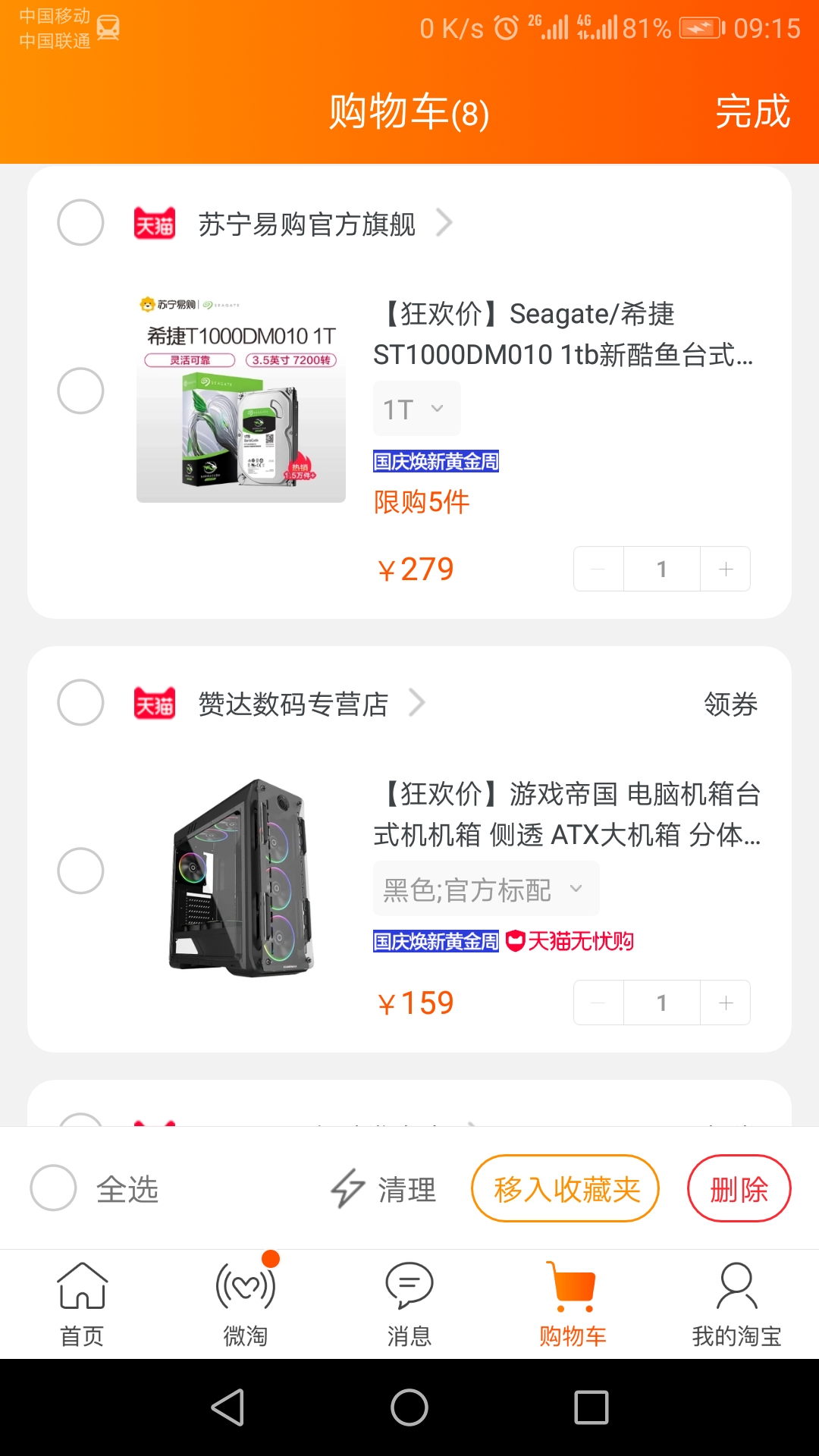Viewport: 819px width, 1456px height.
Task: Select all items from 苏宁易购官方旗舰 store
Action: pos(80,222)
